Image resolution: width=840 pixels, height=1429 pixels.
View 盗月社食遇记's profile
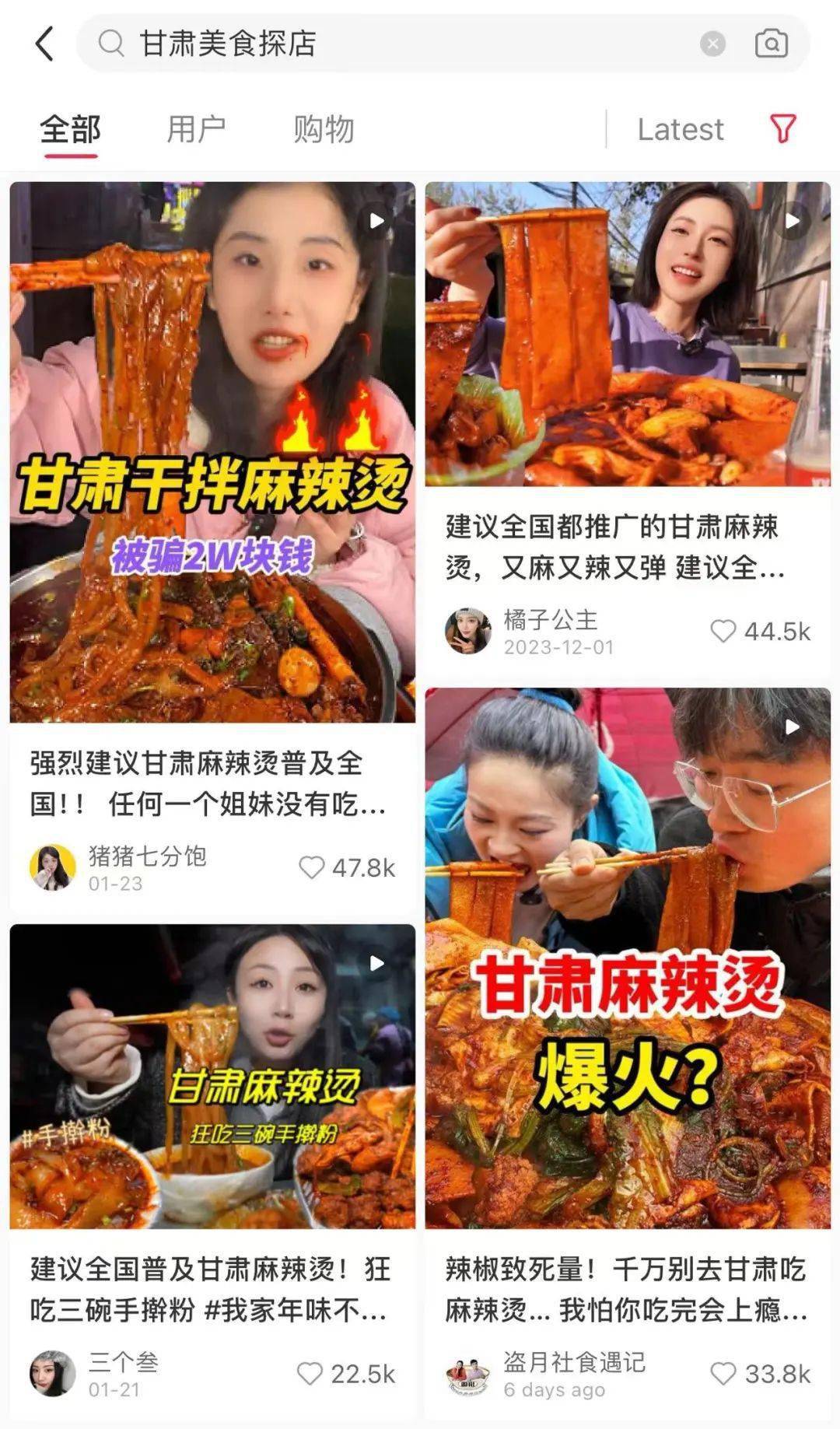467,1375
